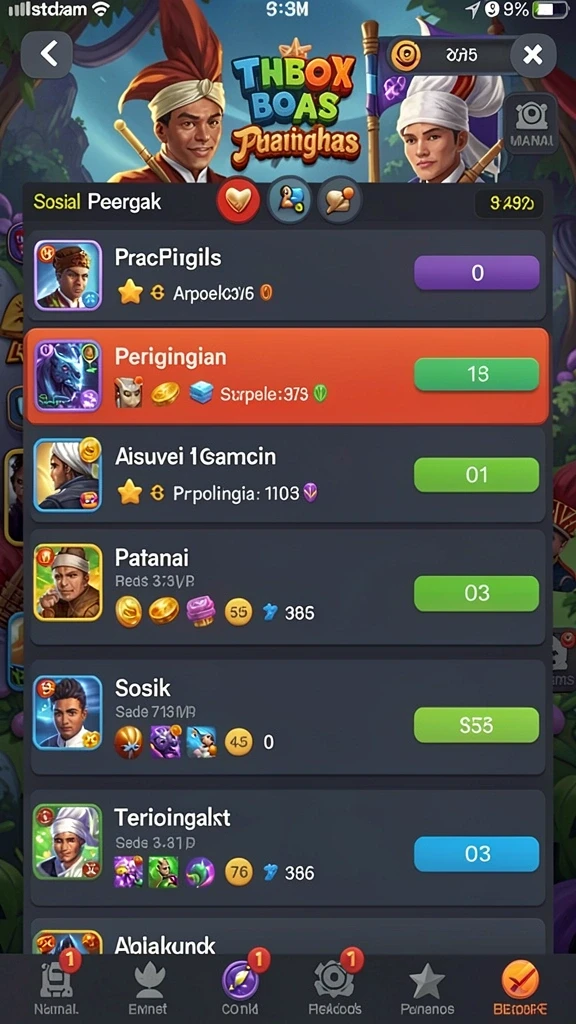Open the Patanai avatar
The image size is (576, 1024).
[68, 583]
